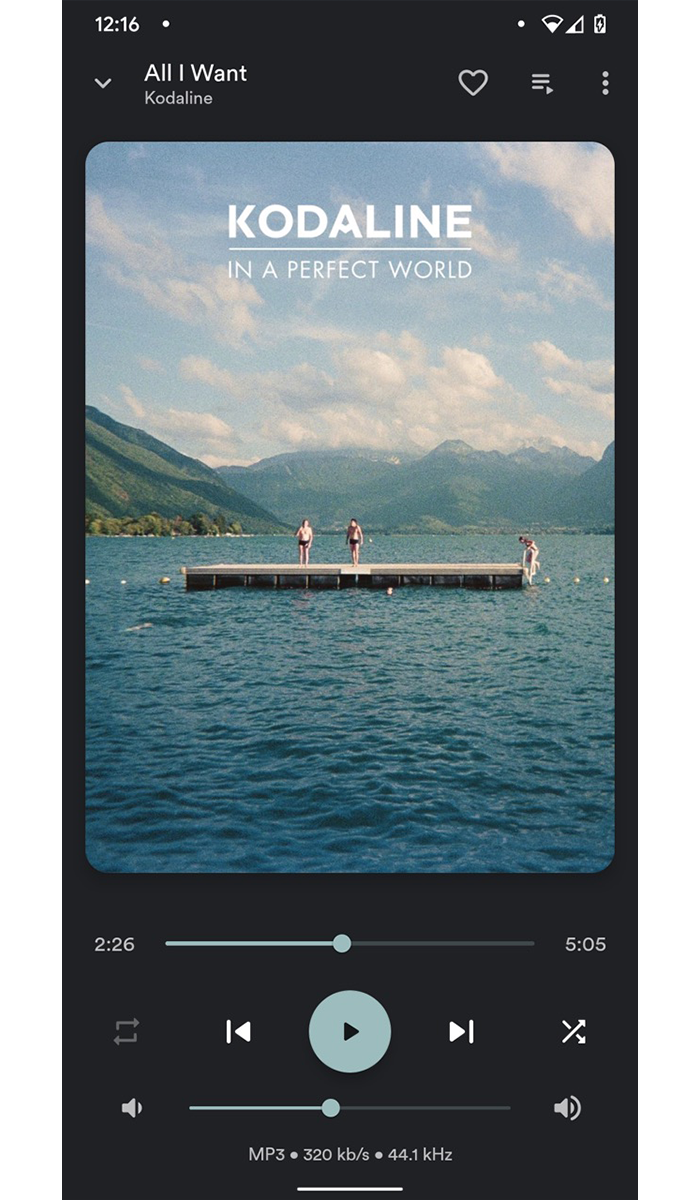Add All I Want to favorites
Screen dimensions: 700x1200
pyautogui.click(x=473, y=83)
